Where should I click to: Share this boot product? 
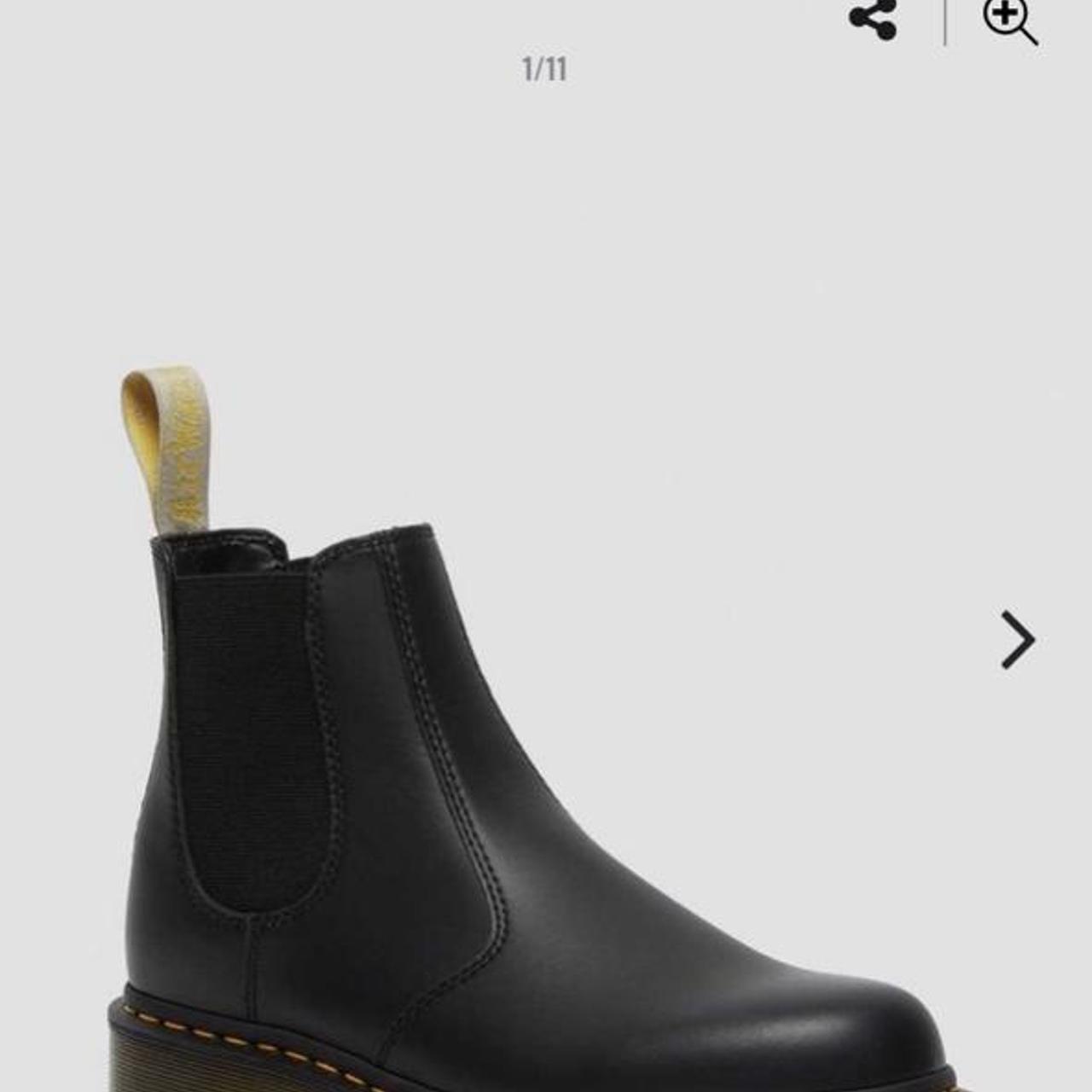click(873, 19)
